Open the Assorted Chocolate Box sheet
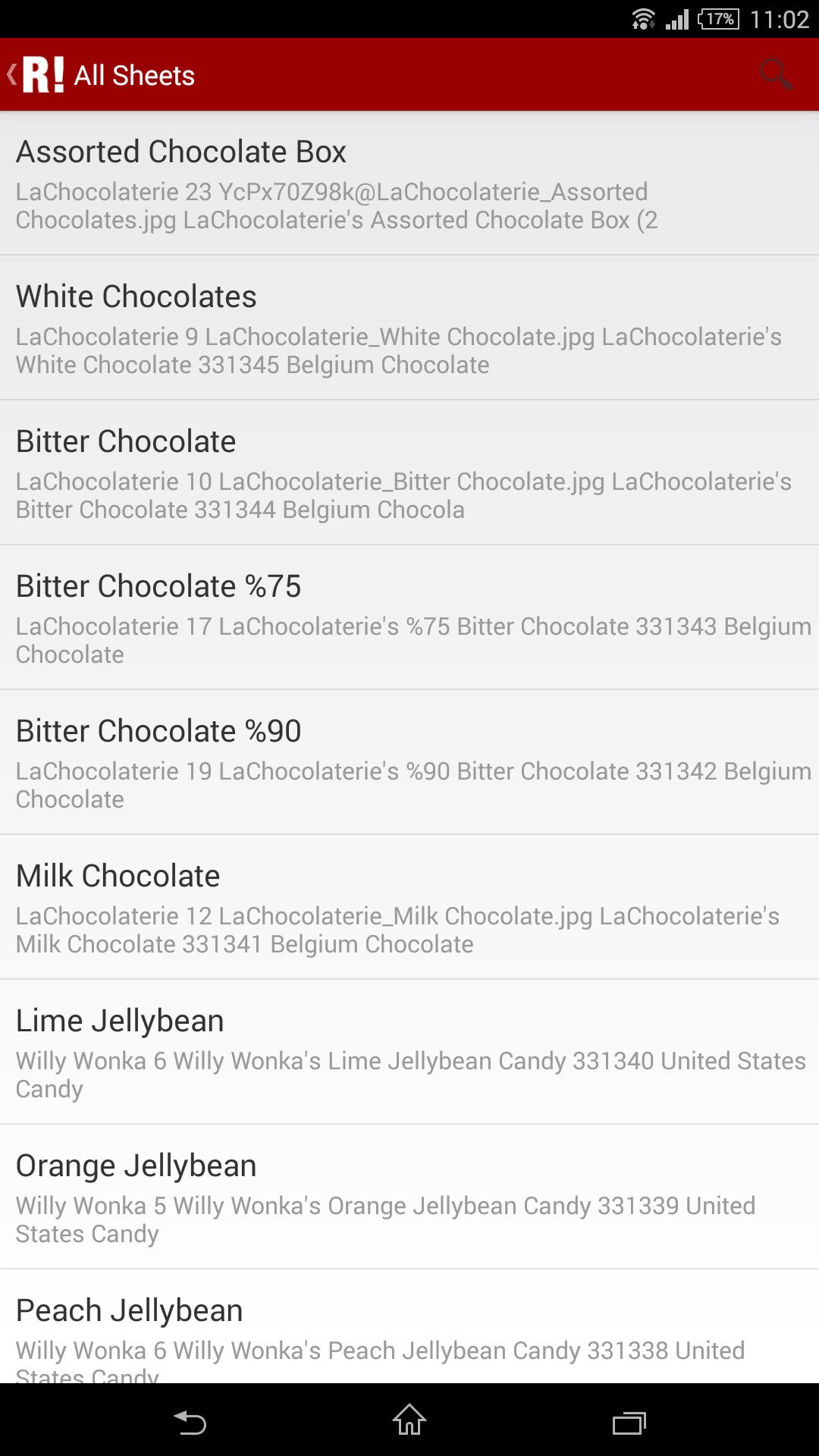 409,184
